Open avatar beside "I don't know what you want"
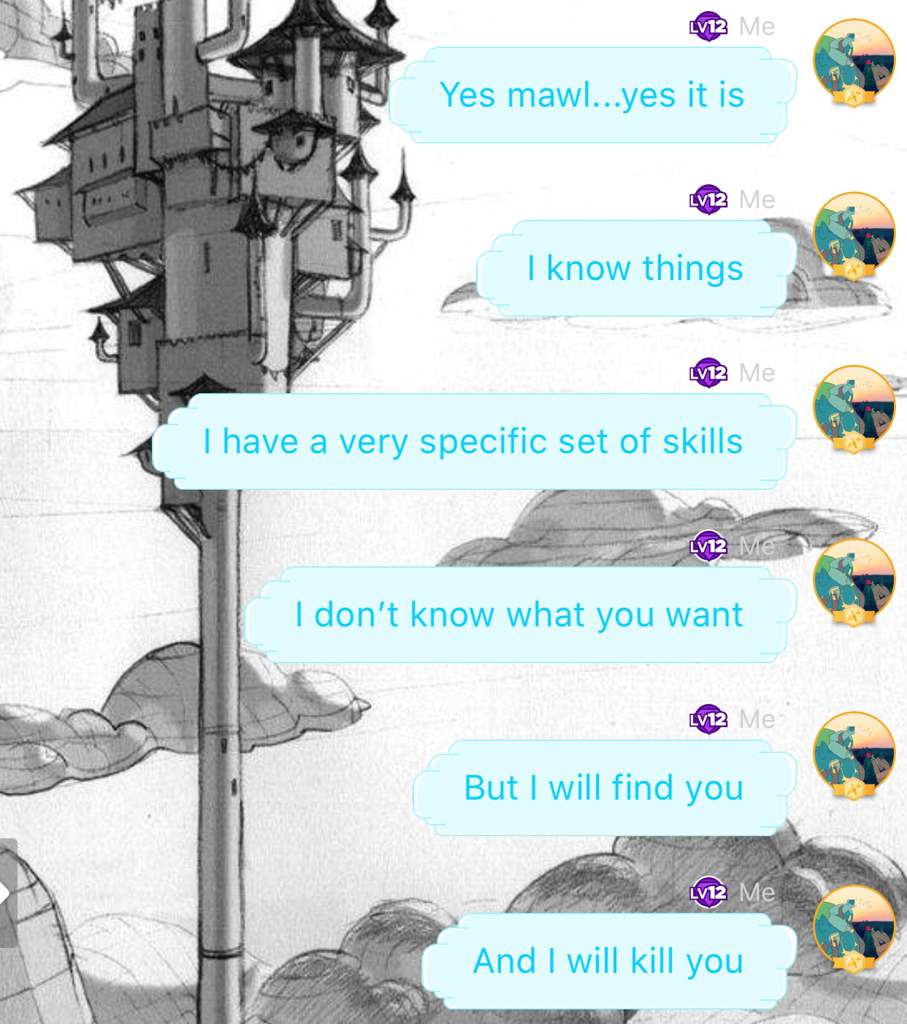 [853, 579]
